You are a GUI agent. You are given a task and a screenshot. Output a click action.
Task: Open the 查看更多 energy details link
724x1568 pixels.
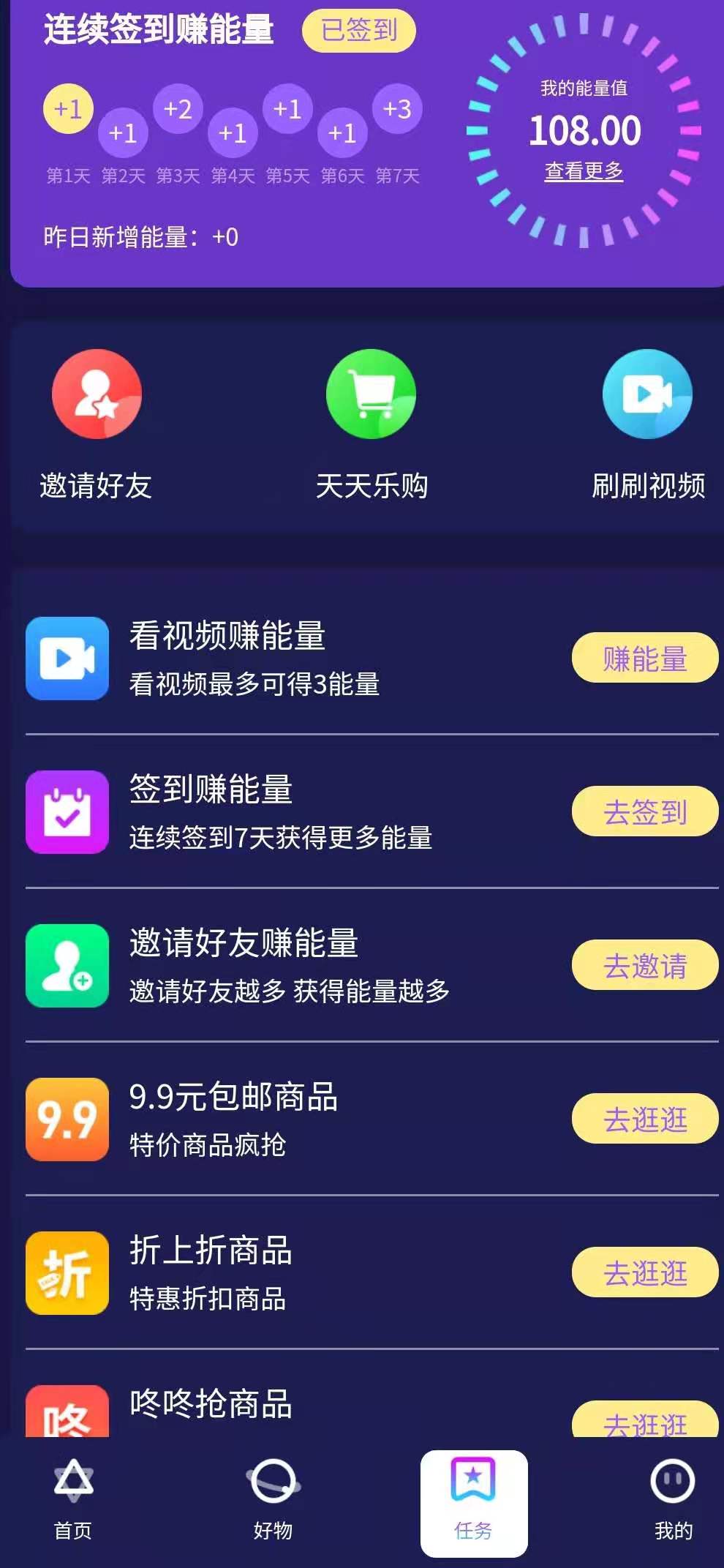(584, 171)
